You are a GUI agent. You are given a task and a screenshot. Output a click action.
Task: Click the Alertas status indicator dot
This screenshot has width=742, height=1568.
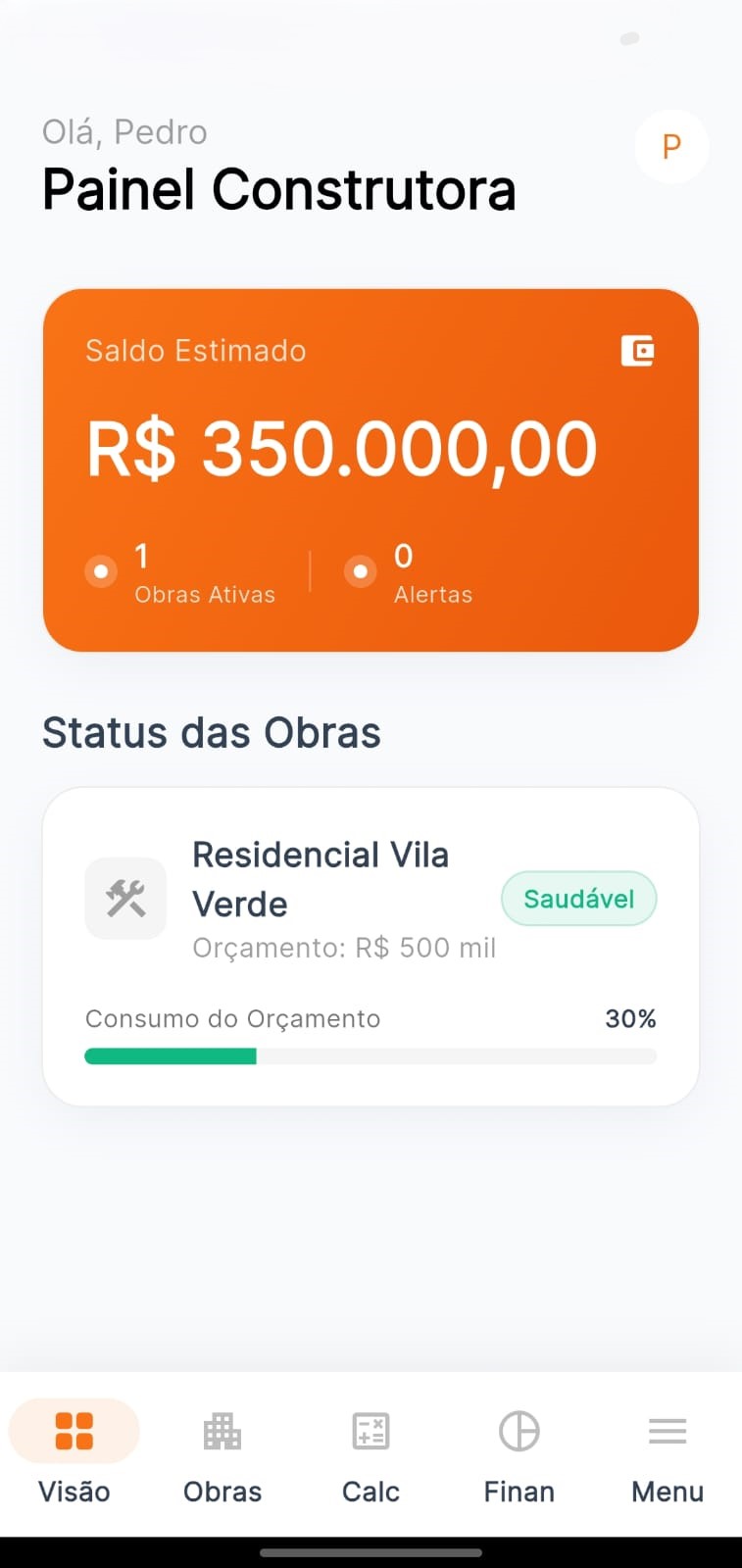(361, 570)
